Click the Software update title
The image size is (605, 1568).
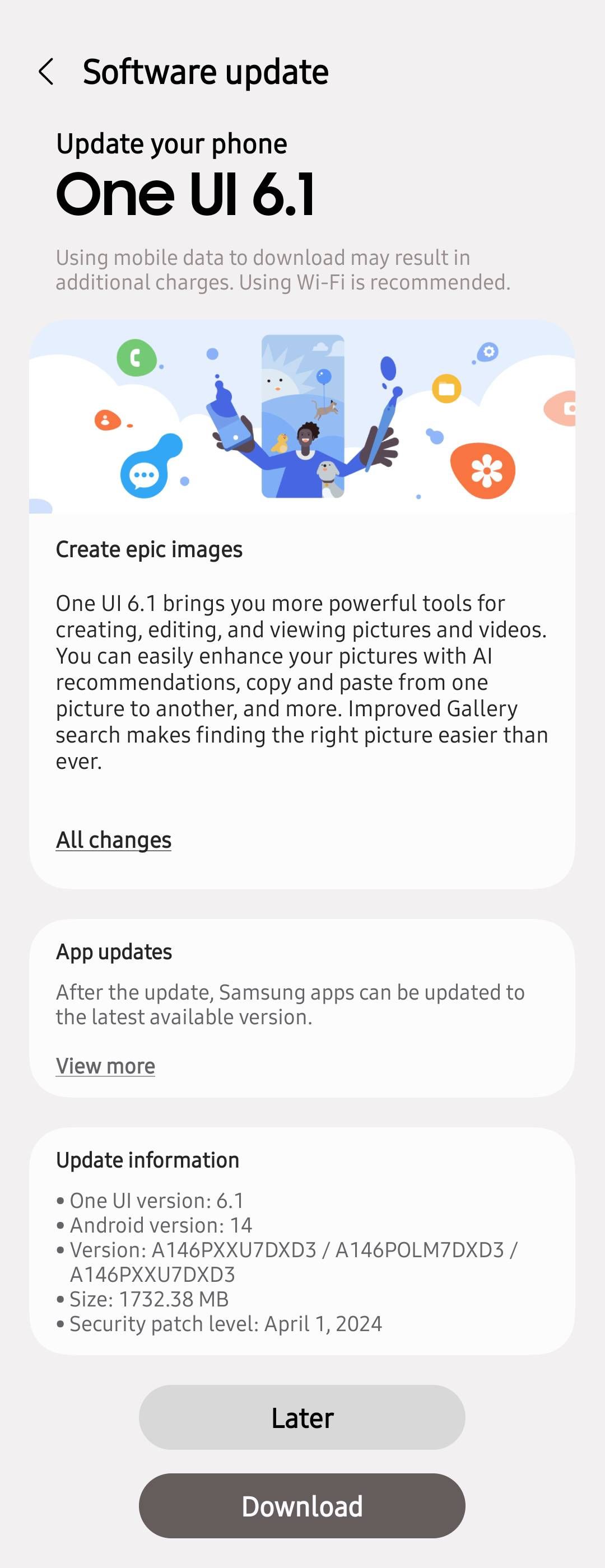coord(205,71)
